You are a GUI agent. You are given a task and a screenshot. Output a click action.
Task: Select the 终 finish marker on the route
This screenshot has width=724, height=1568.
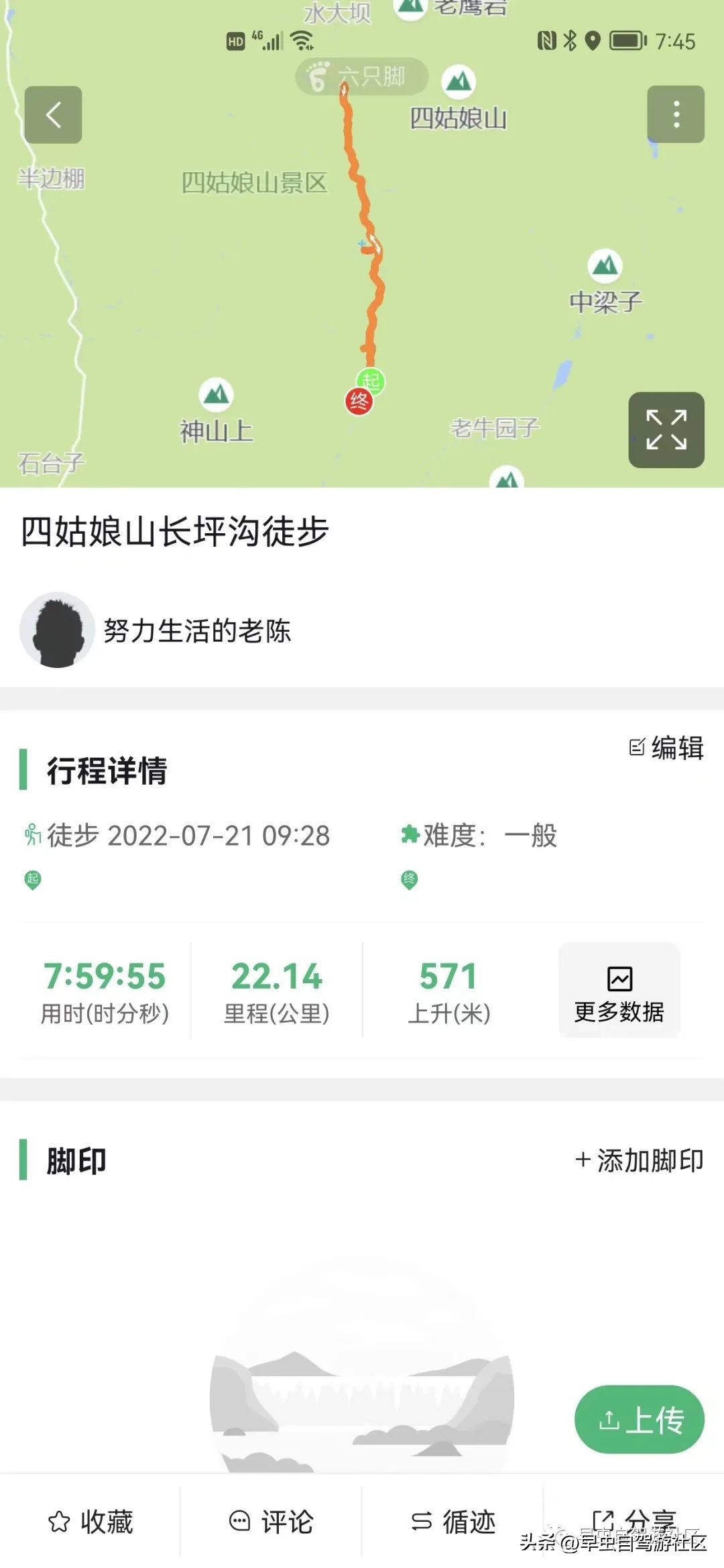[x=359, y=401]
